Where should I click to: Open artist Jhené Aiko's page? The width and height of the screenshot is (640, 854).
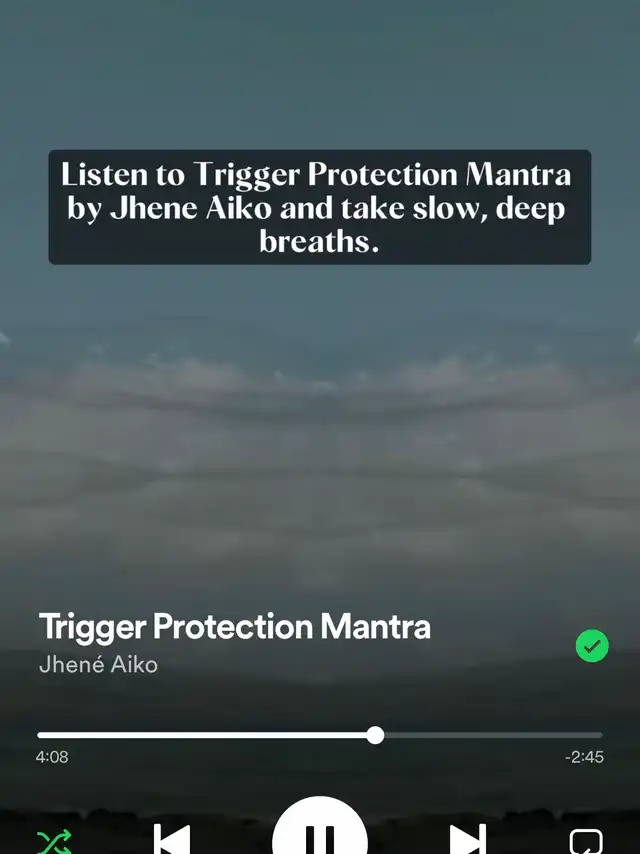(98, 664)
